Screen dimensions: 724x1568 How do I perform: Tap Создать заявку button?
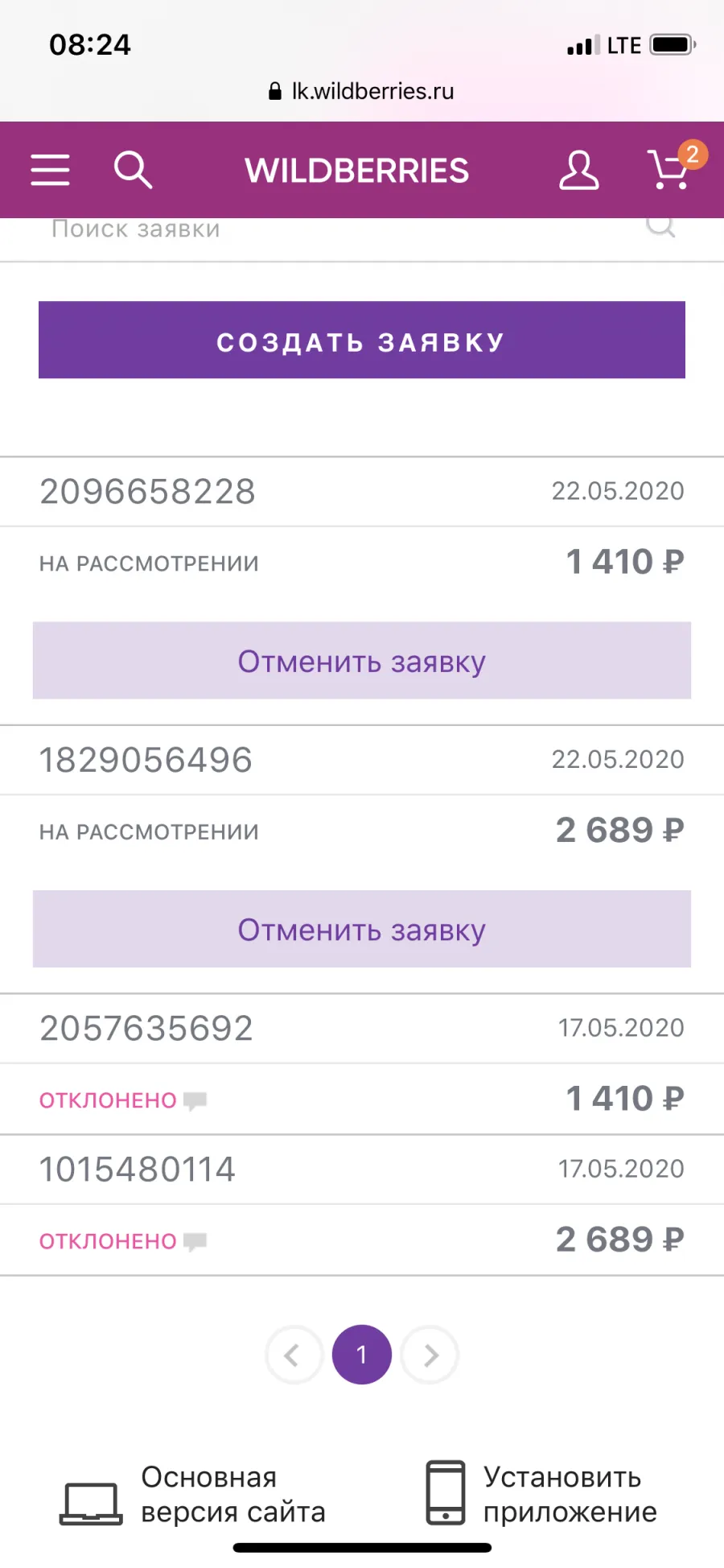click(362, 340)
